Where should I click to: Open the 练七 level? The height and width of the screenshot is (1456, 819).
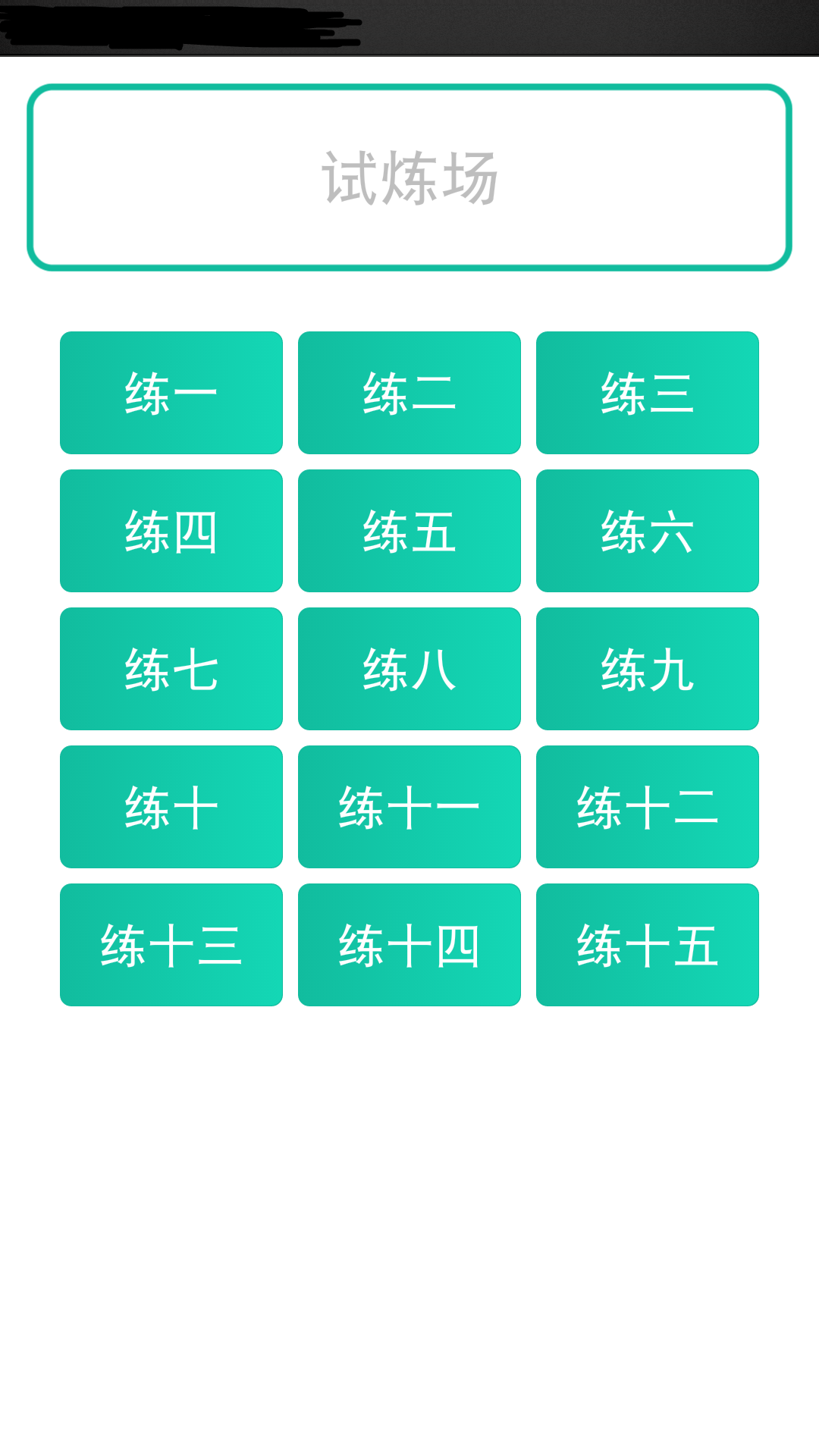tap(171, 669)
